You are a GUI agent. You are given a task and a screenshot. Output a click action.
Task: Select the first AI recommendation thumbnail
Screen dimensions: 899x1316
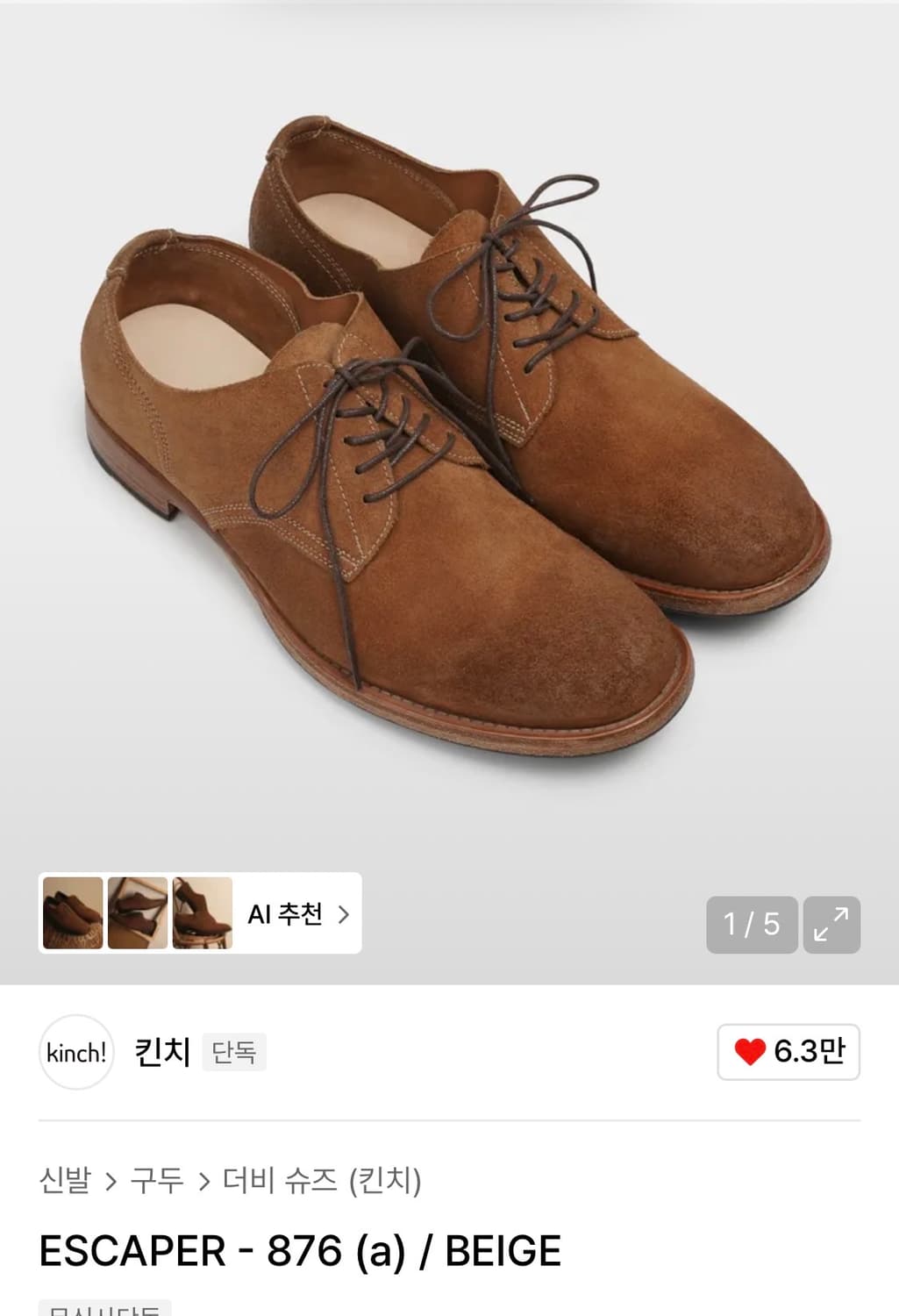(x=73, y=914)
